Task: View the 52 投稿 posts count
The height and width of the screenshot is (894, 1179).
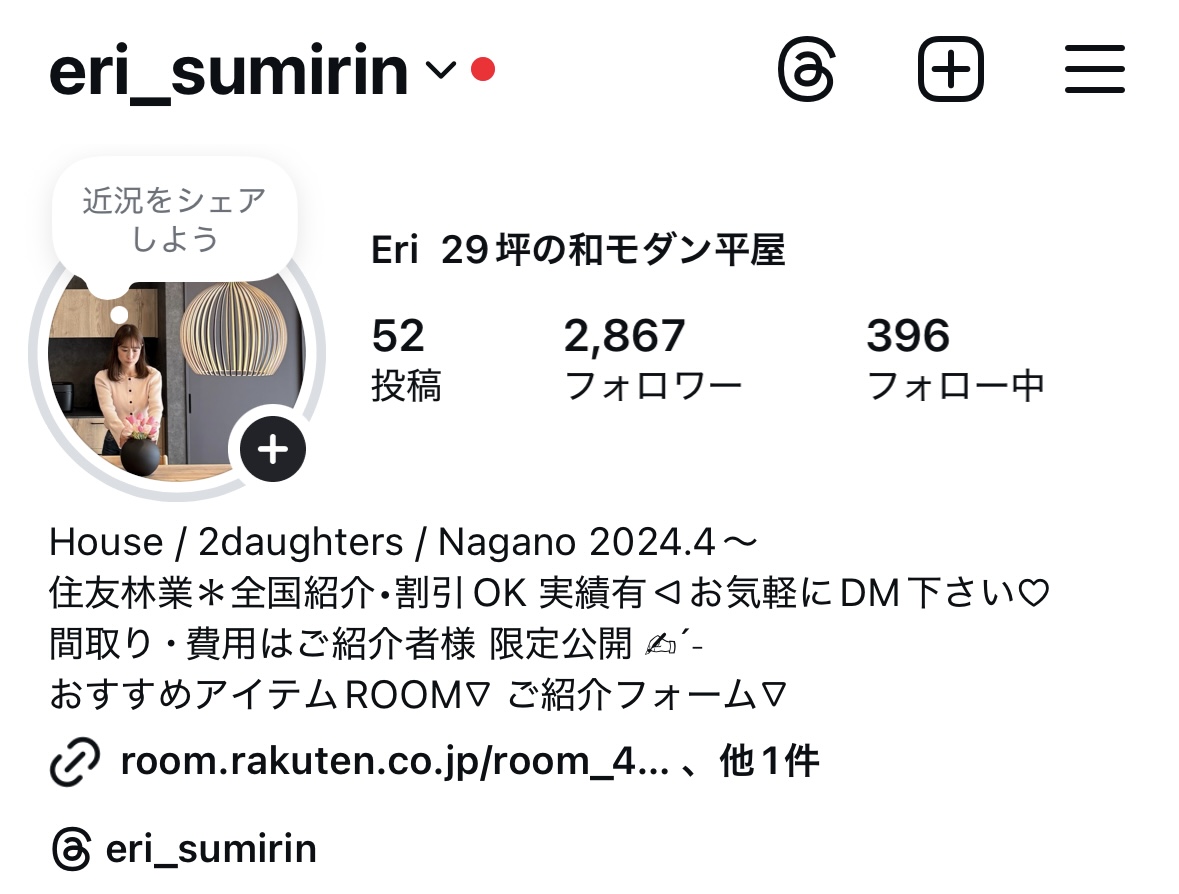Action: point(405,360)
